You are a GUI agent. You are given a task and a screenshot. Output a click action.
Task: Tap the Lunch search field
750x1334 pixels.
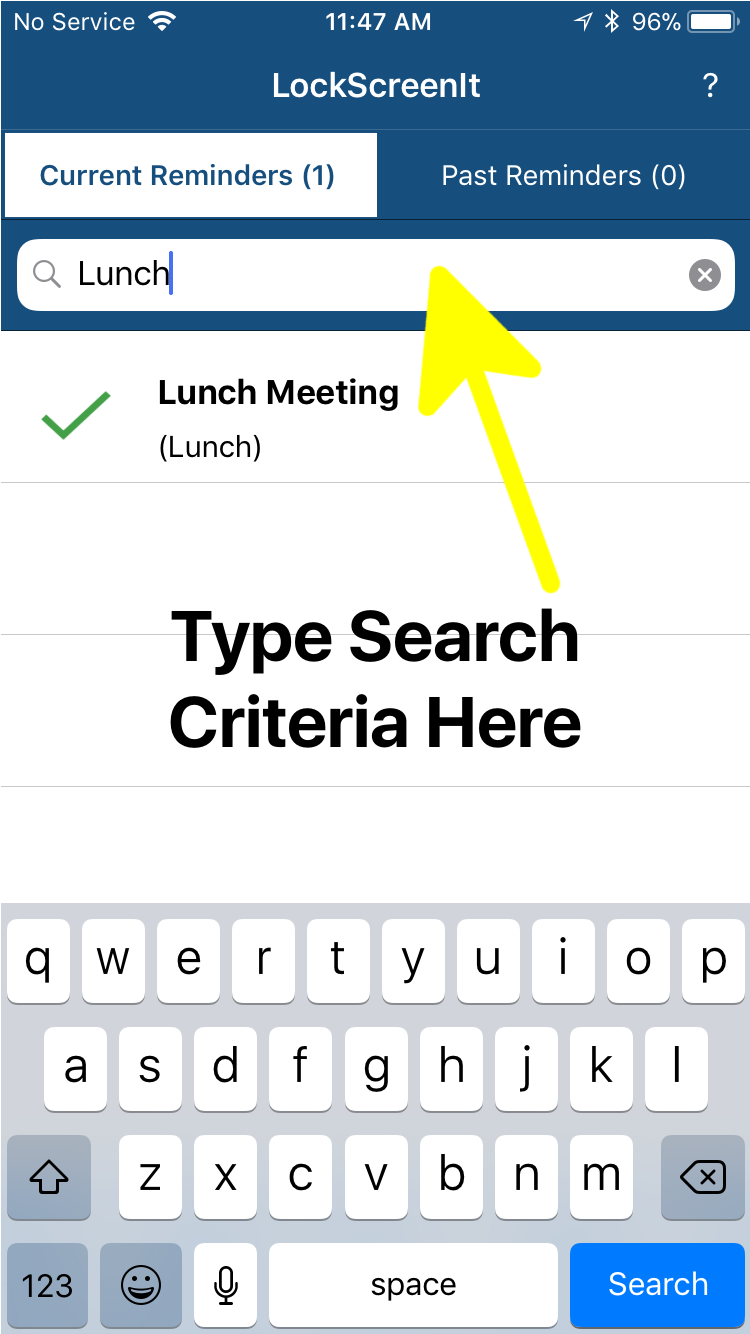[375, 274]
